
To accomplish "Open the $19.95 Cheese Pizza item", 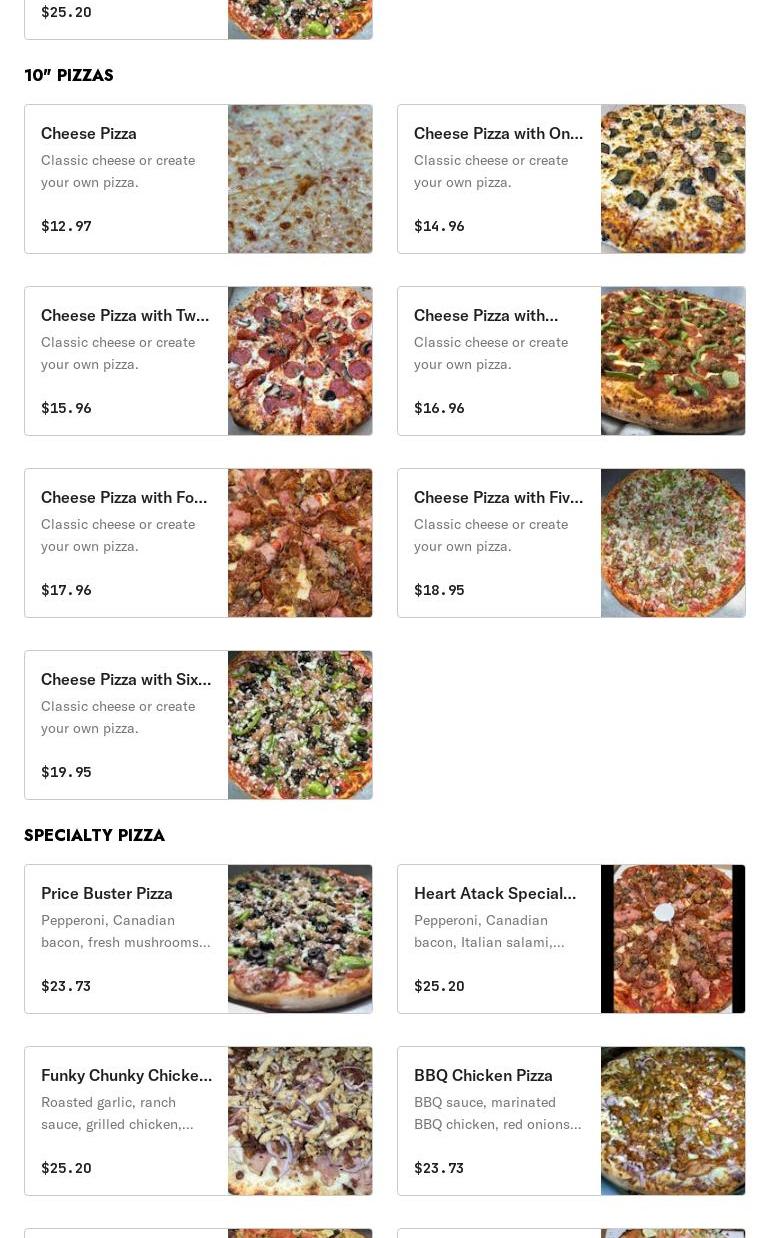I will pos(198,725).
